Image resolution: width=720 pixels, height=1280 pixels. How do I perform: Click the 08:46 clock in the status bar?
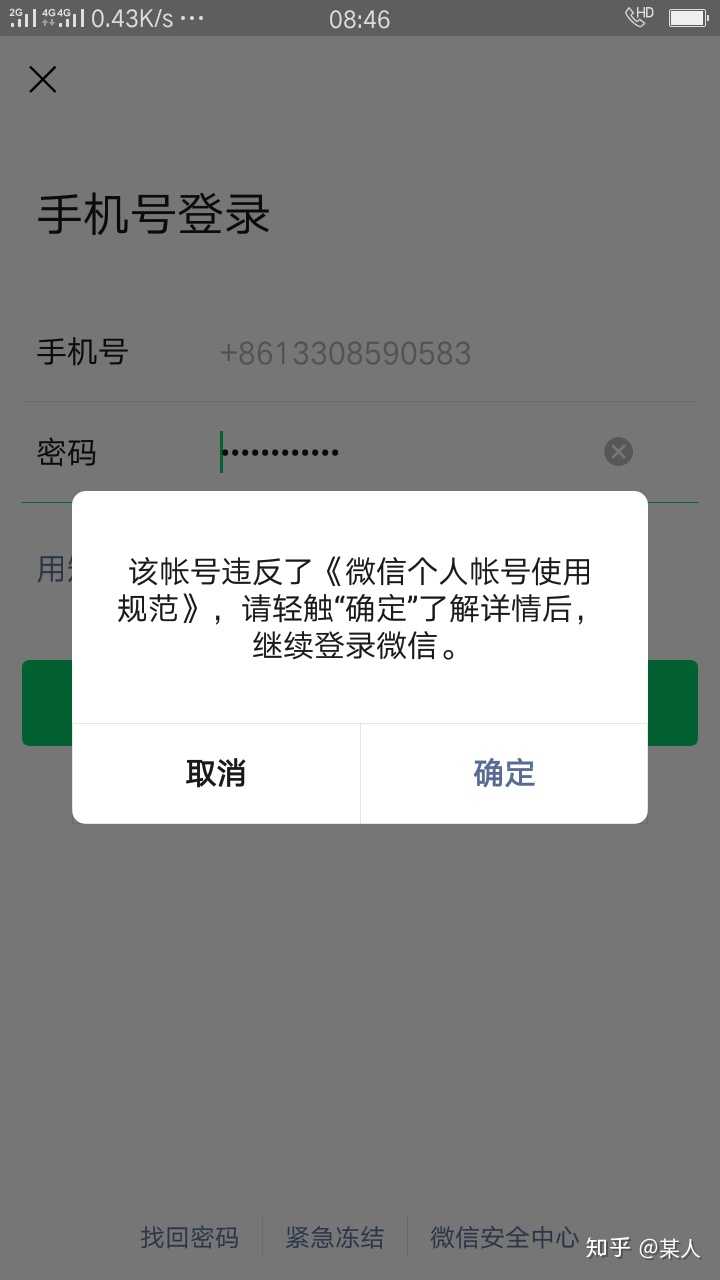pos(360,18)
